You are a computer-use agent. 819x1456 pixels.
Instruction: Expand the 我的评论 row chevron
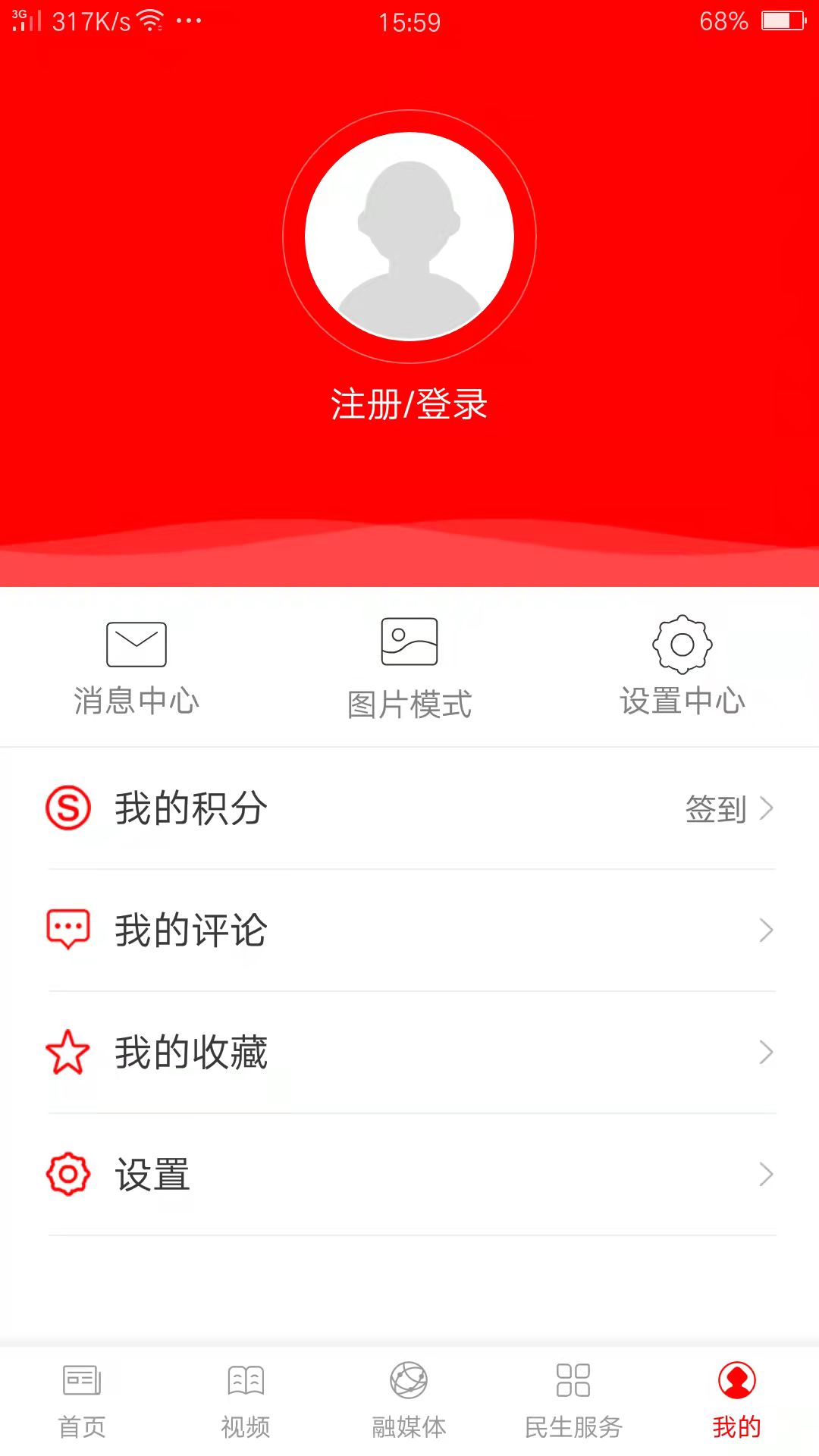click(764, 929)
